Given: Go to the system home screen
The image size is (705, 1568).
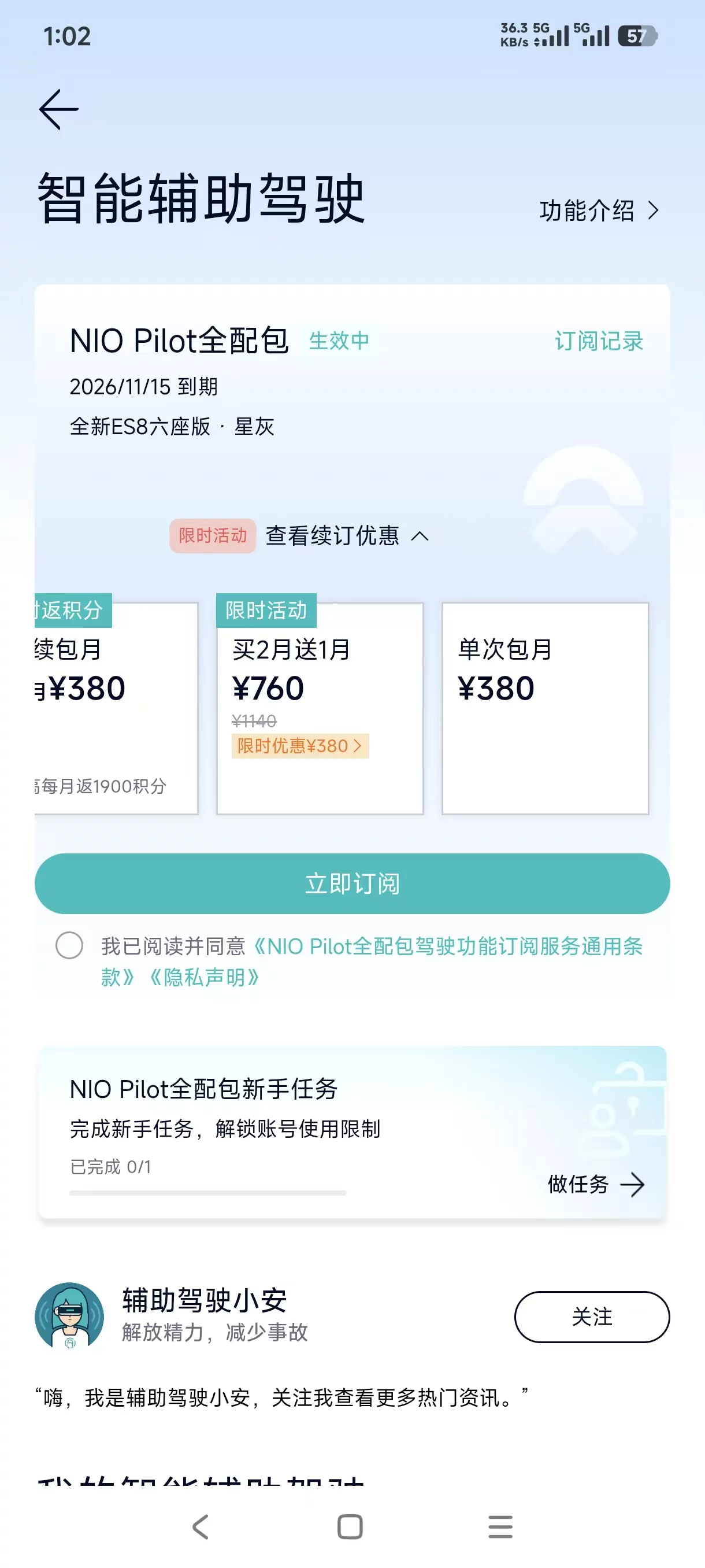Looking at the screenshot, I should (350, 1526).
